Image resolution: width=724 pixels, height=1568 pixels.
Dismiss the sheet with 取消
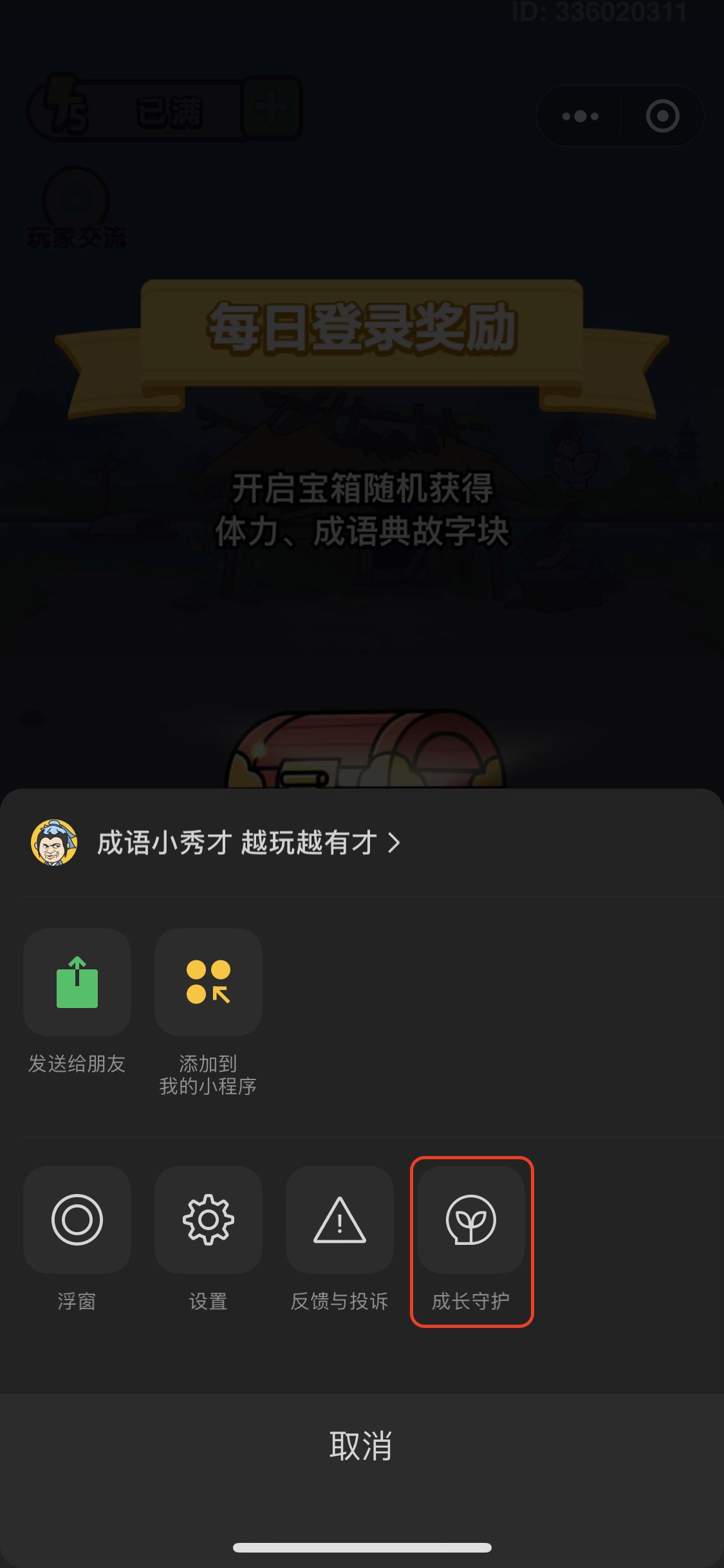[x=361, y=1446]
